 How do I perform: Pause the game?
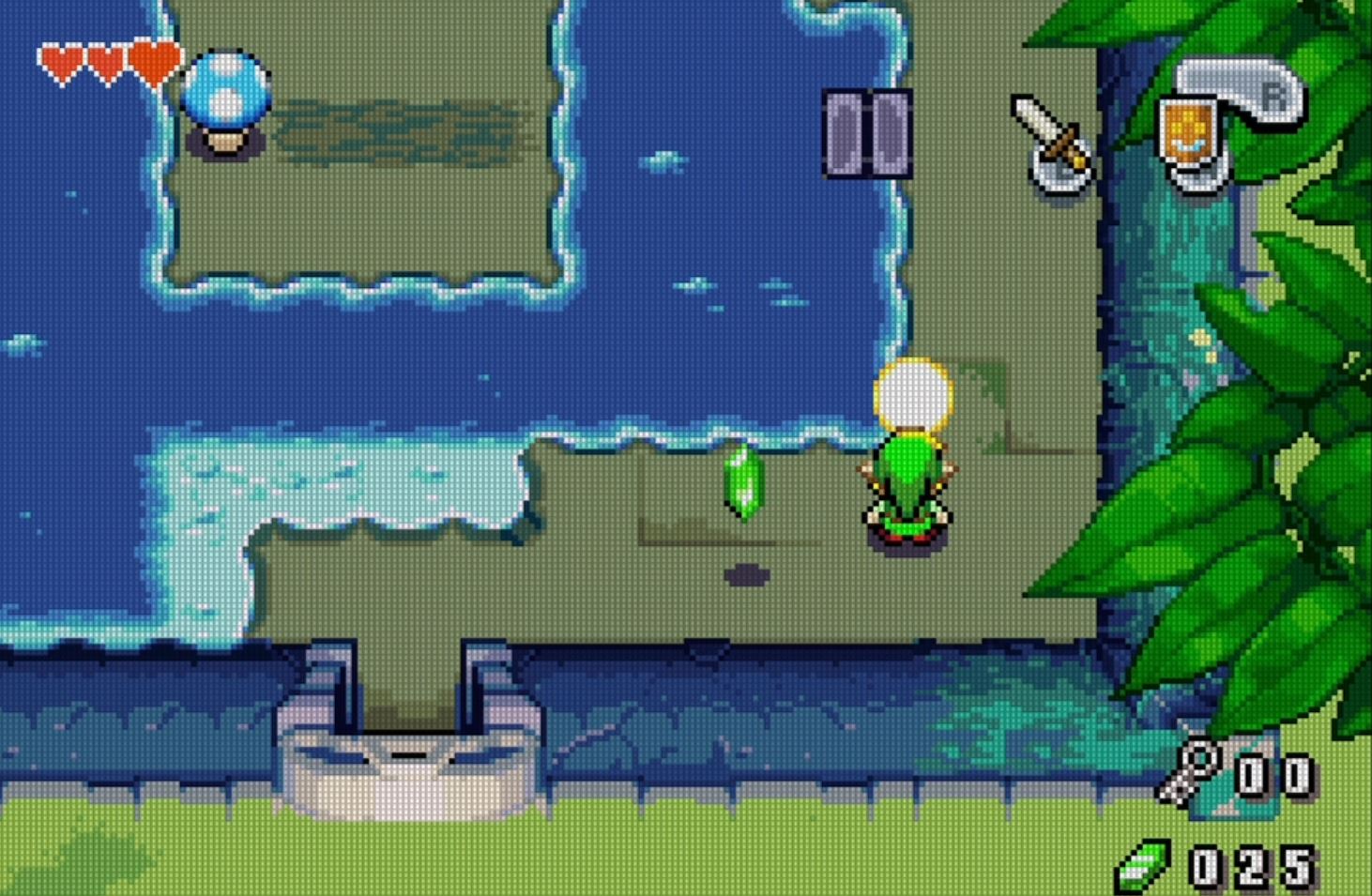pyautogui.click(x=867, y=133)
